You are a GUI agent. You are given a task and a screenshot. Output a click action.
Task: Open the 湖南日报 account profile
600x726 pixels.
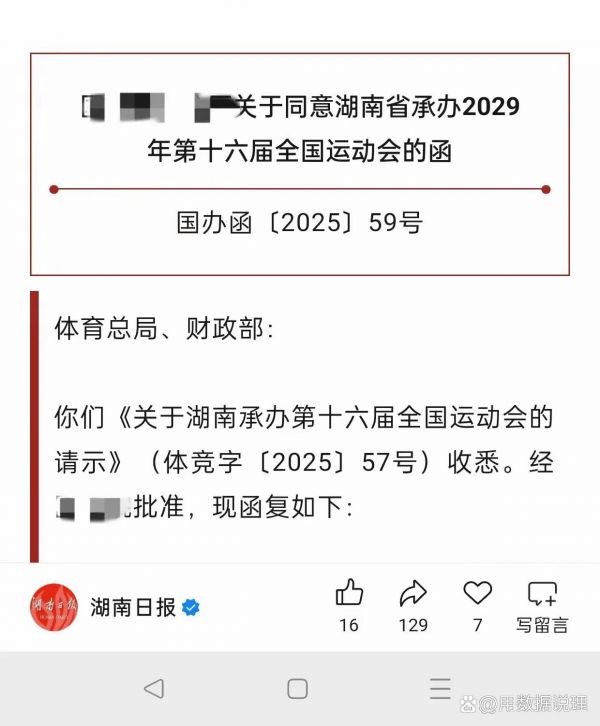[133, 606]
